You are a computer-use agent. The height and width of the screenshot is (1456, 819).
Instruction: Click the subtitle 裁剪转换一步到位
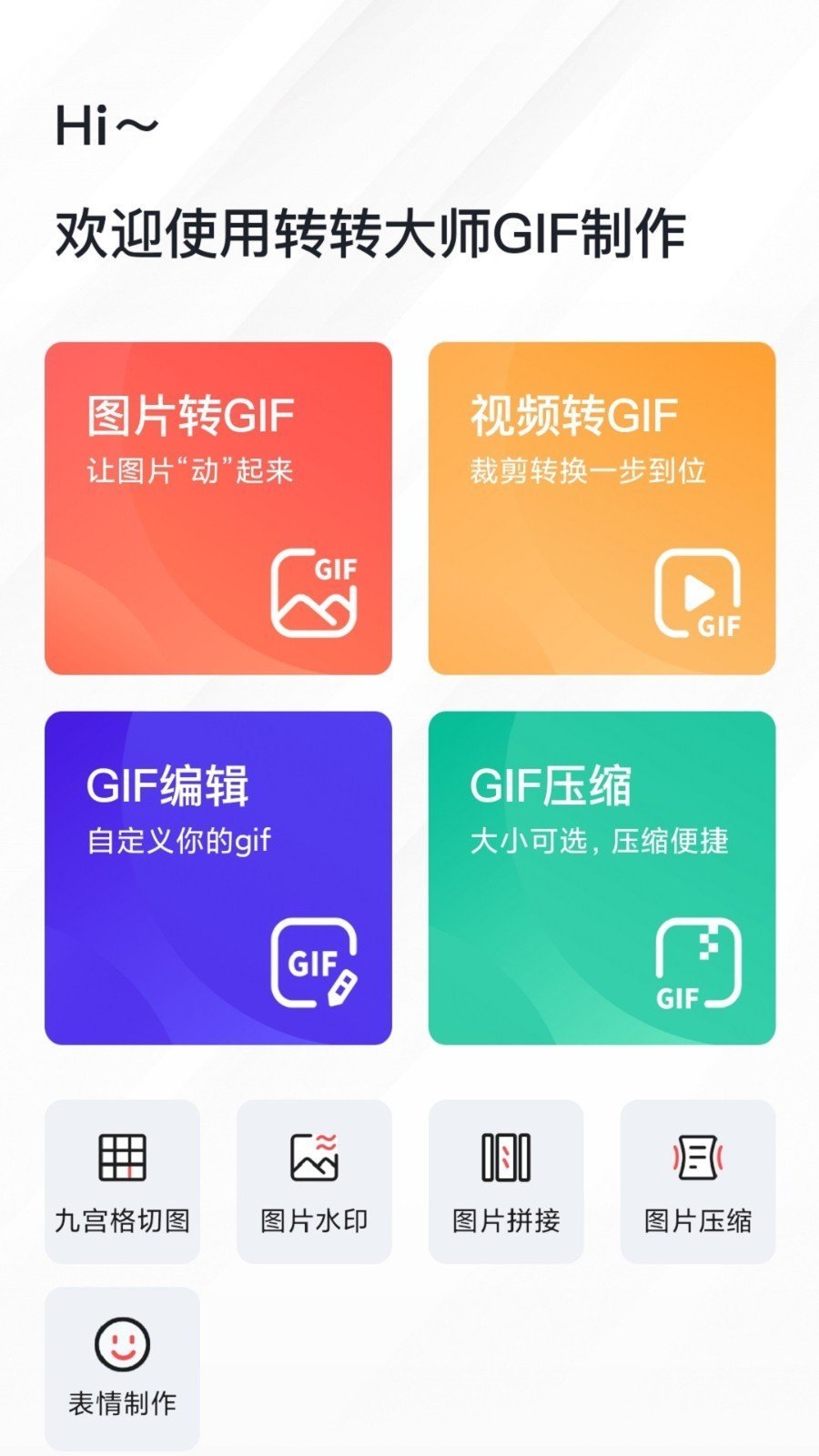587,470
